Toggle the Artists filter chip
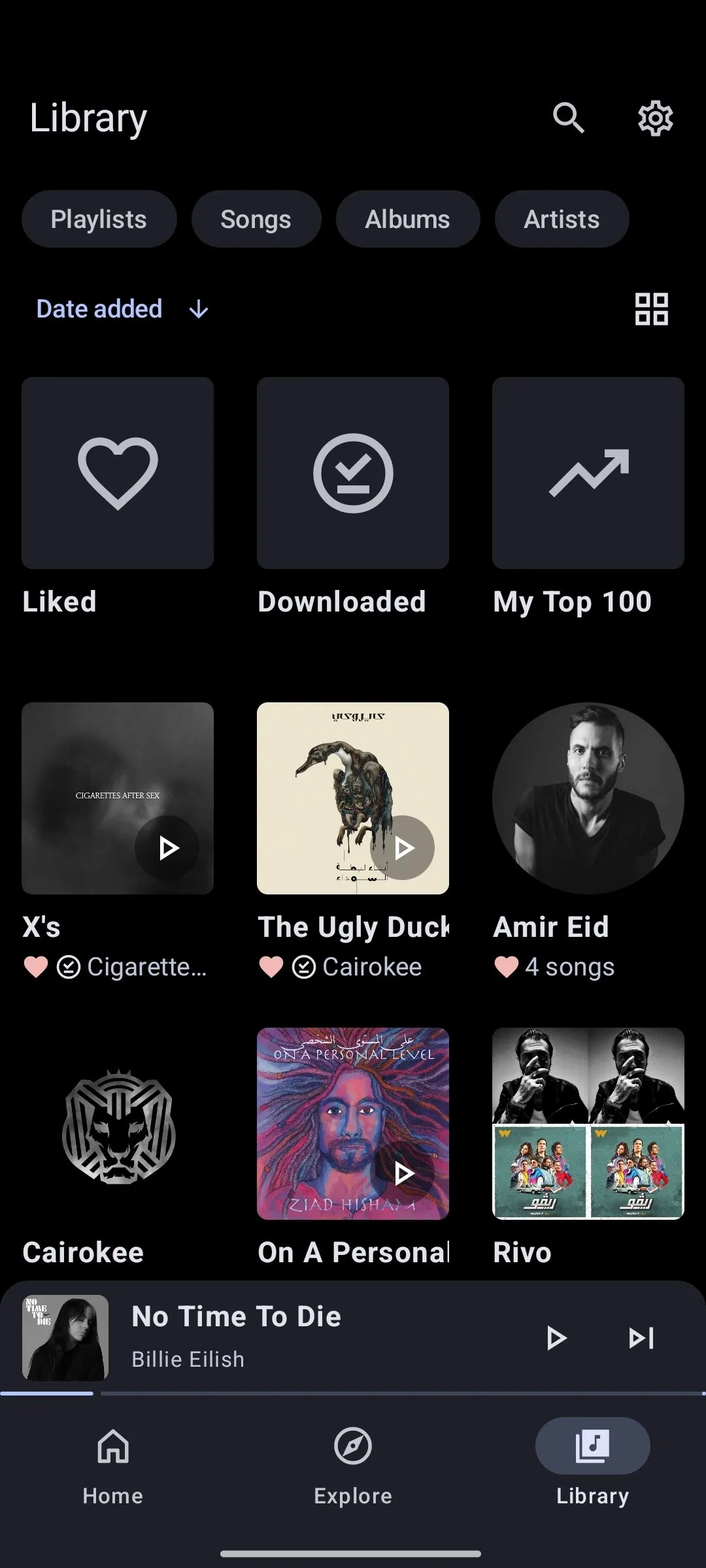This screenshot has height=1568, width=706. (x=561, y=220)
